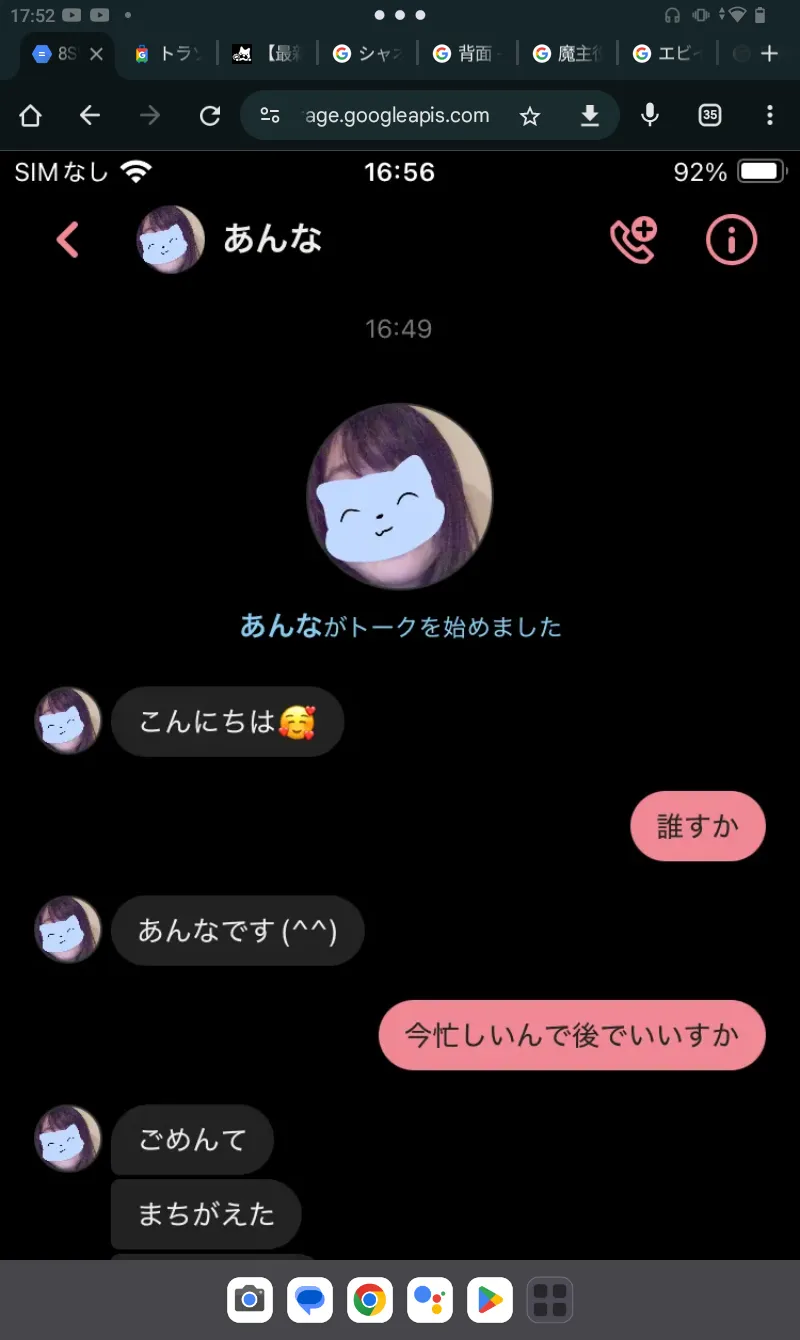Reload the current page
The width and height of the screenshot is (800, 1340).
(x=210, y=116)
